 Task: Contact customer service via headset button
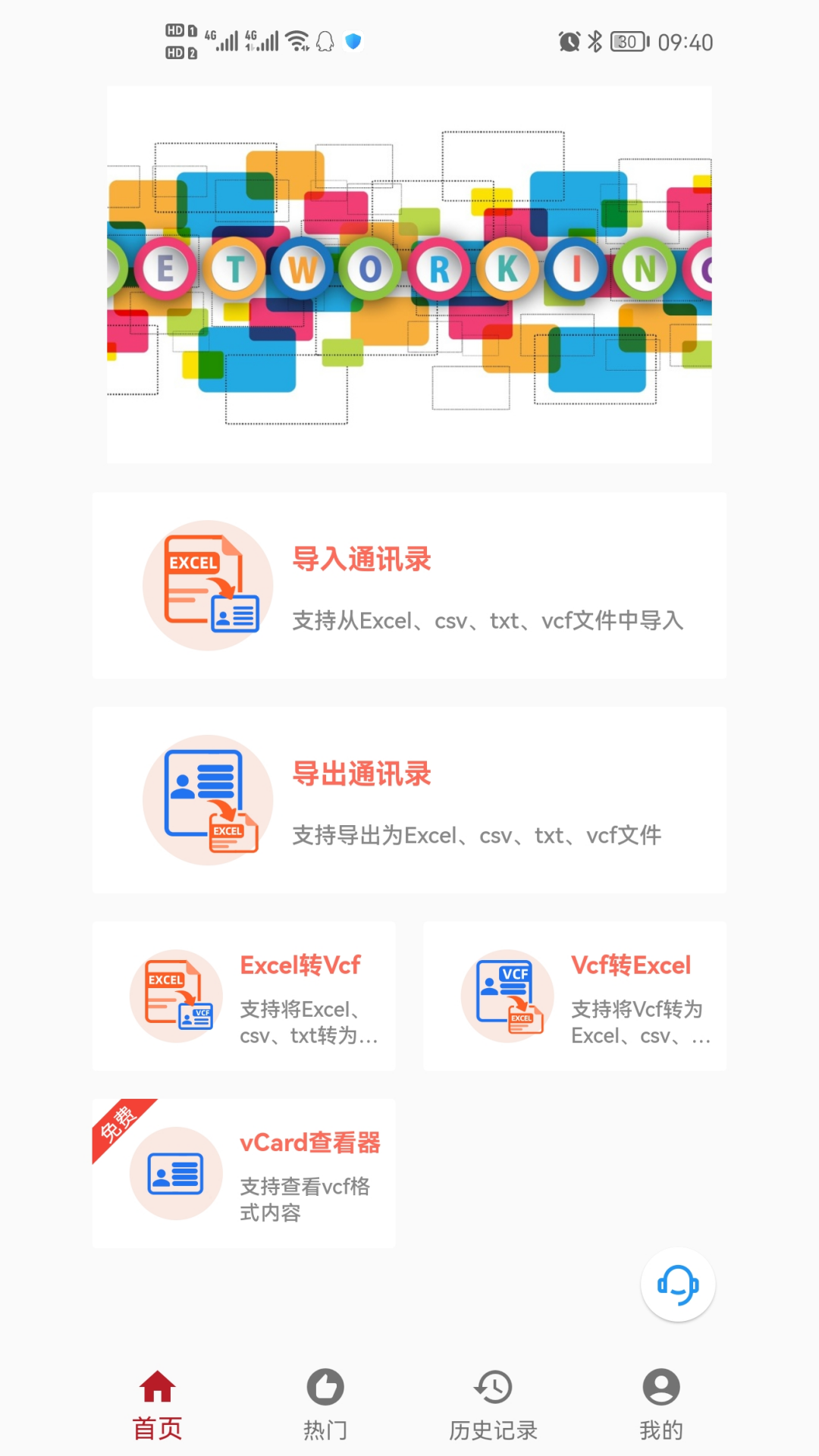click(x=677, y=1285)
